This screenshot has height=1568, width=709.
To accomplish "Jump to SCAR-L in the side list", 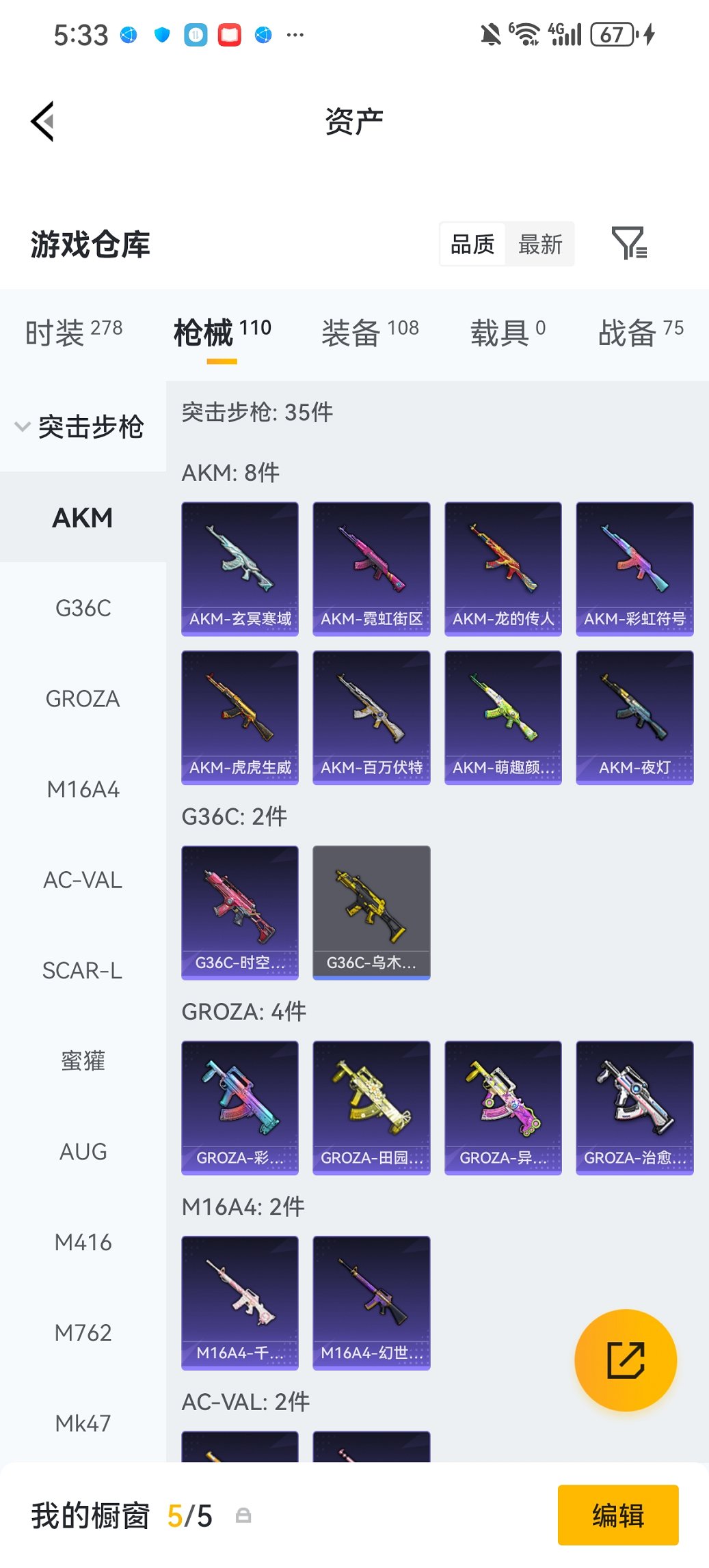I will 83,970.
